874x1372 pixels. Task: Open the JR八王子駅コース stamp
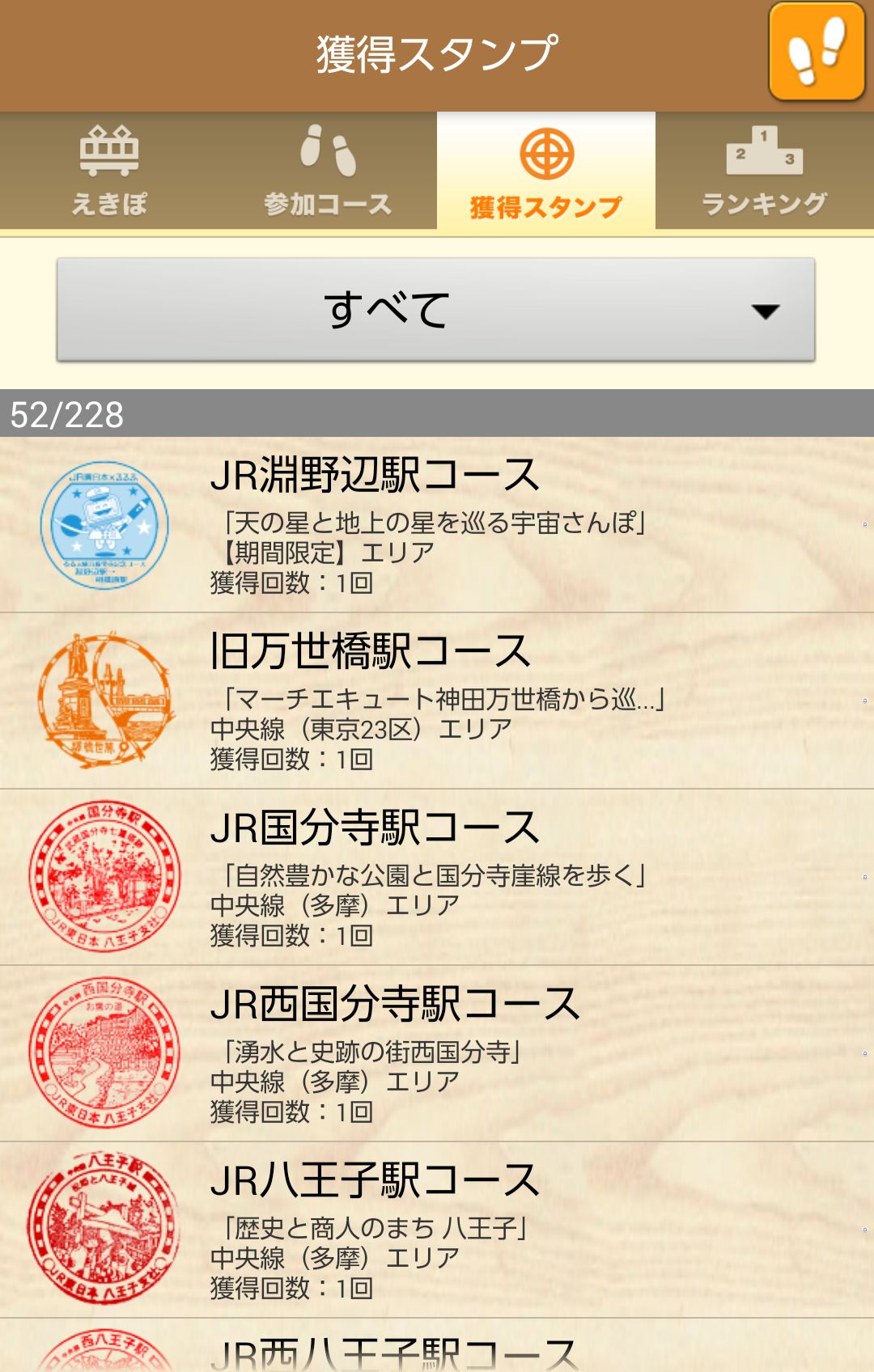coord(437,1230)
